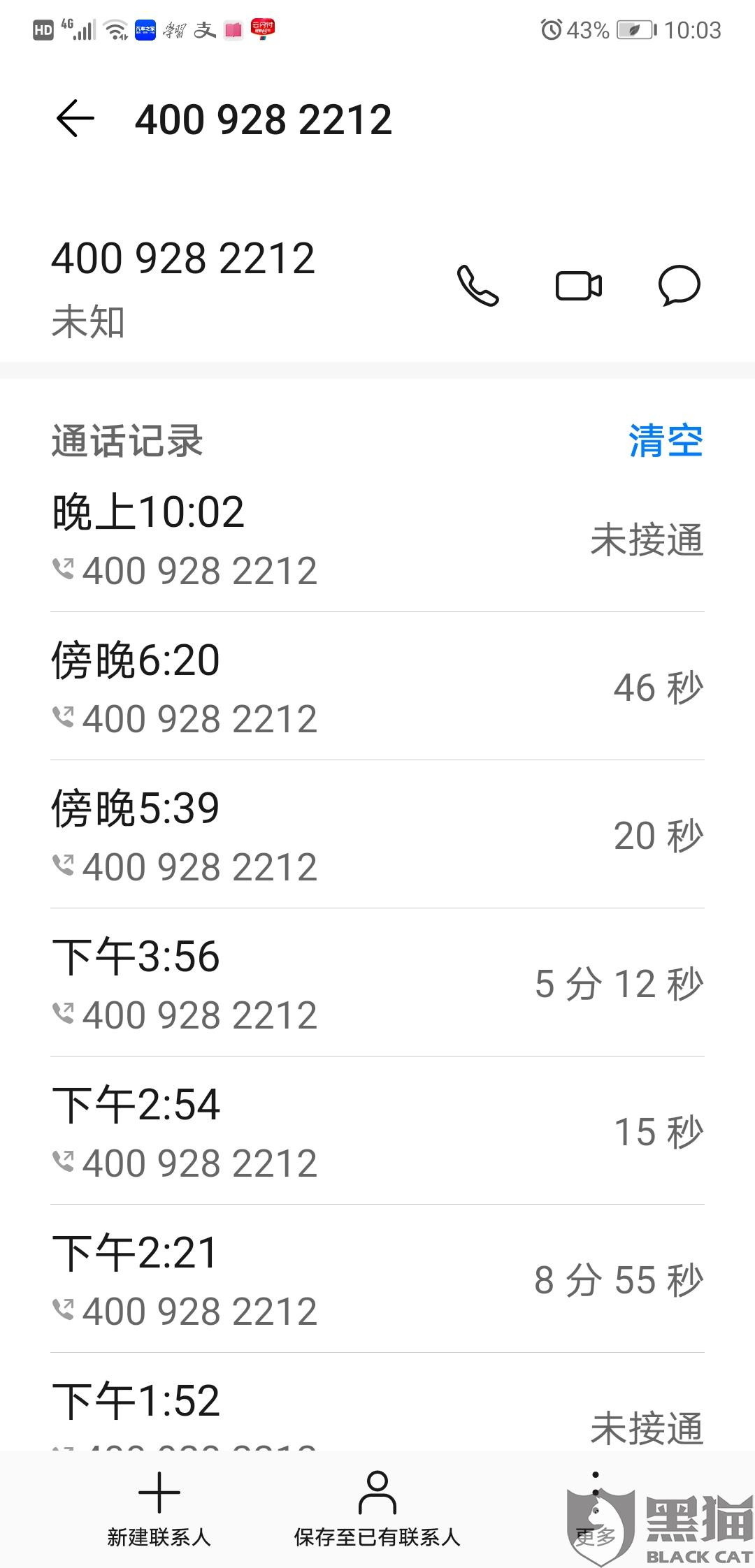Send a message to this number
755x1568 pixels.
pyautogui.click(x=679, y=286)
